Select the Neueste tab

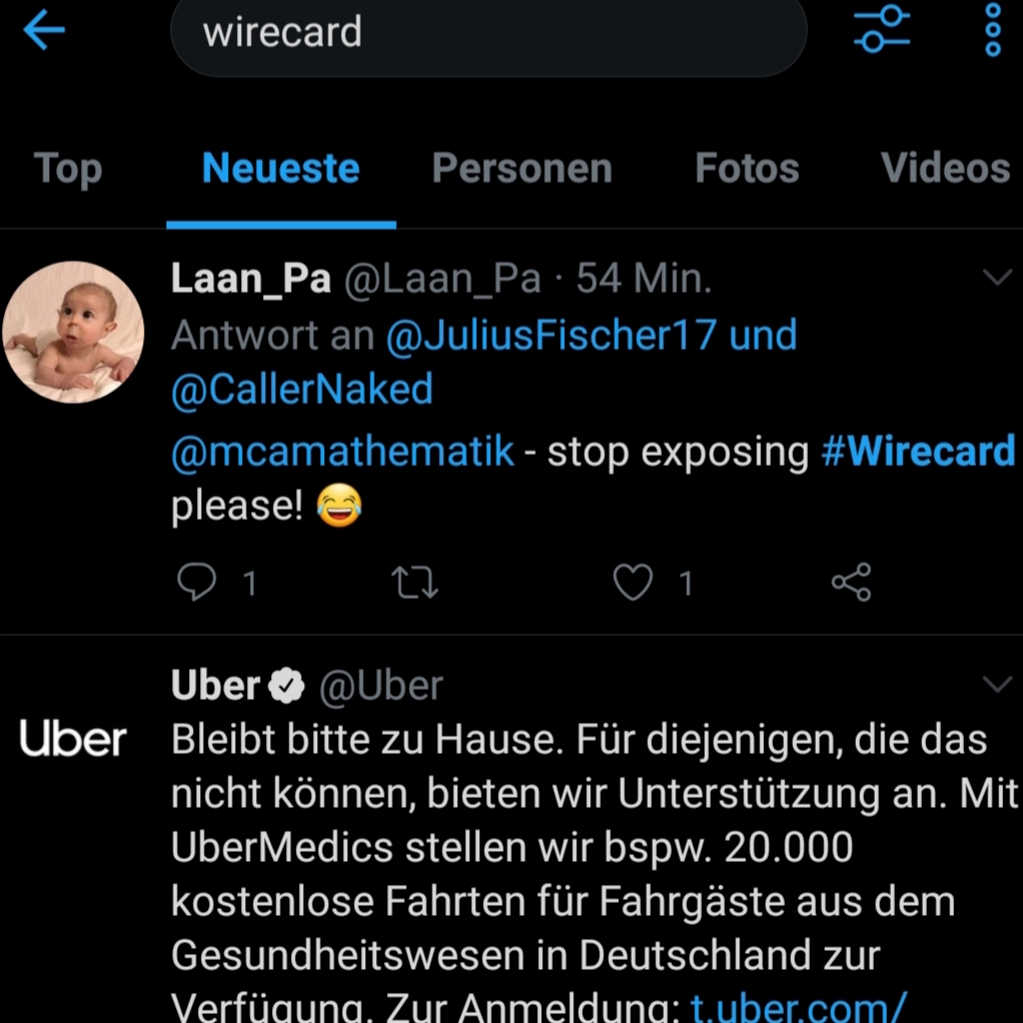tap(281, 168)
